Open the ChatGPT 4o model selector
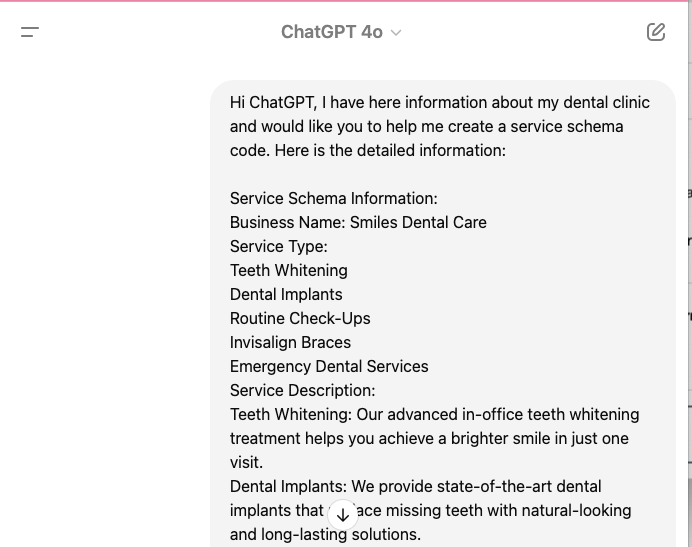 (x=341, y=32)
